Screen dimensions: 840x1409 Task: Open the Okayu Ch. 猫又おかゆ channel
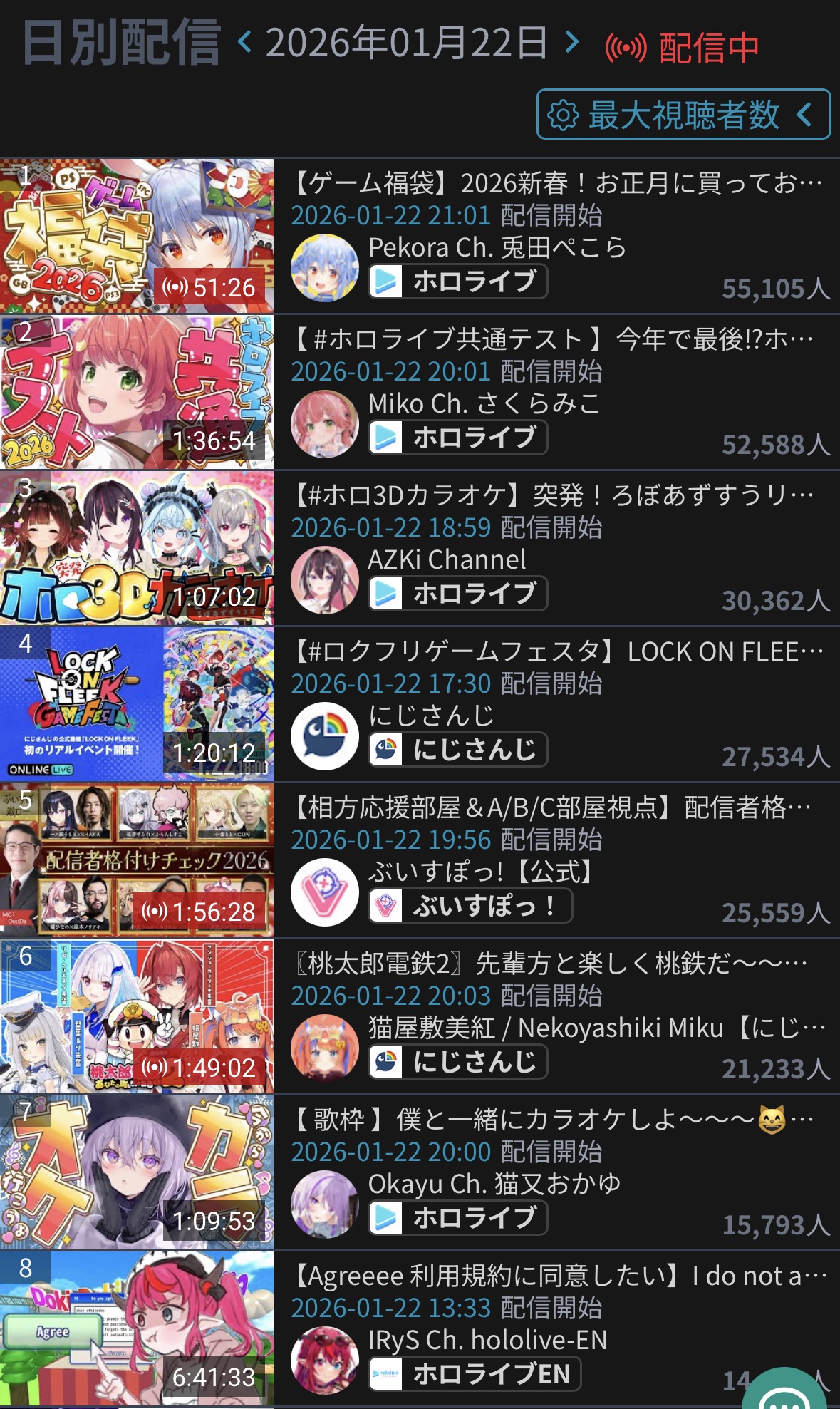click(x=494, y=1184)
